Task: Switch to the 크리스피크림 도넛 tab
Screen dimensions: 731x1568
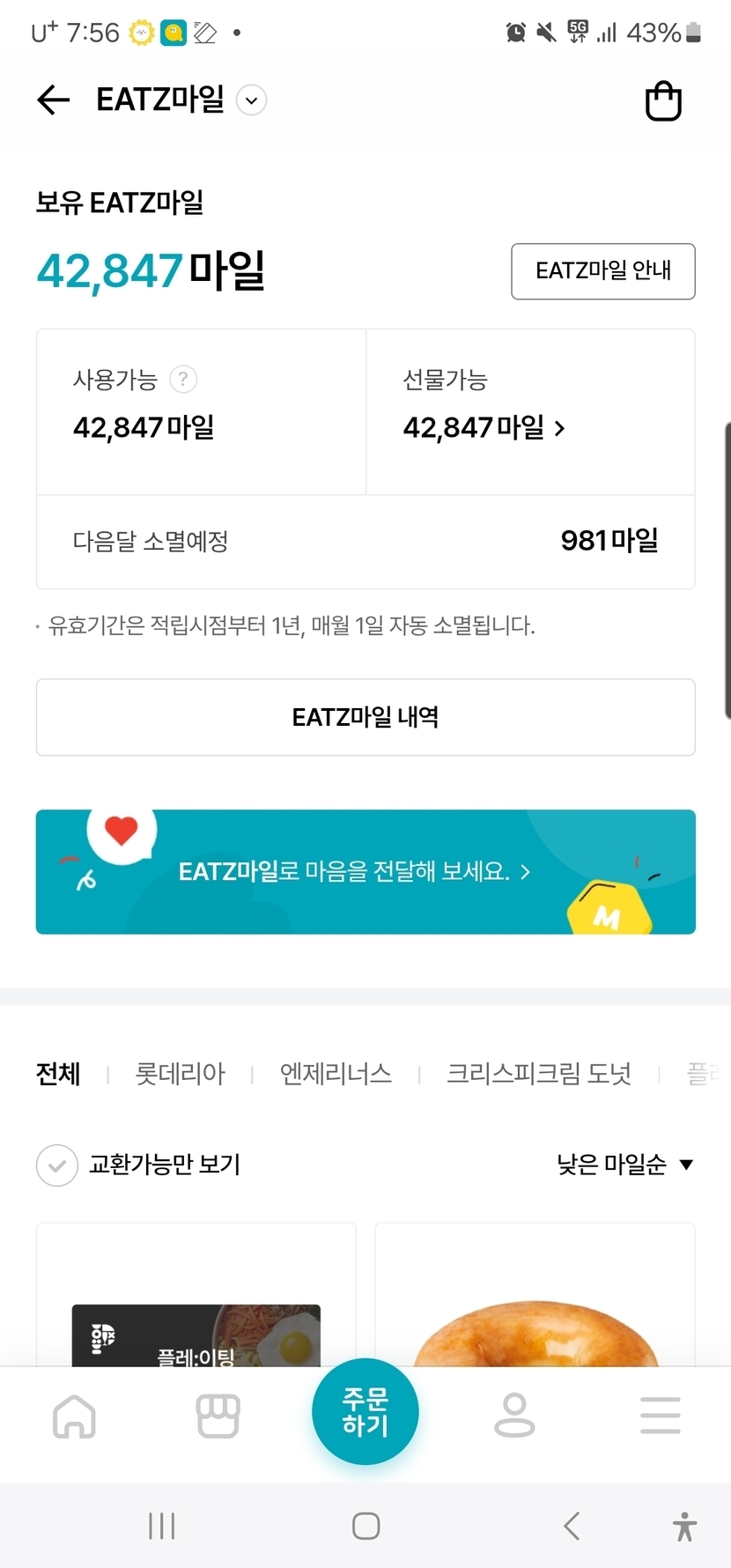Action: click(538, 1074)
